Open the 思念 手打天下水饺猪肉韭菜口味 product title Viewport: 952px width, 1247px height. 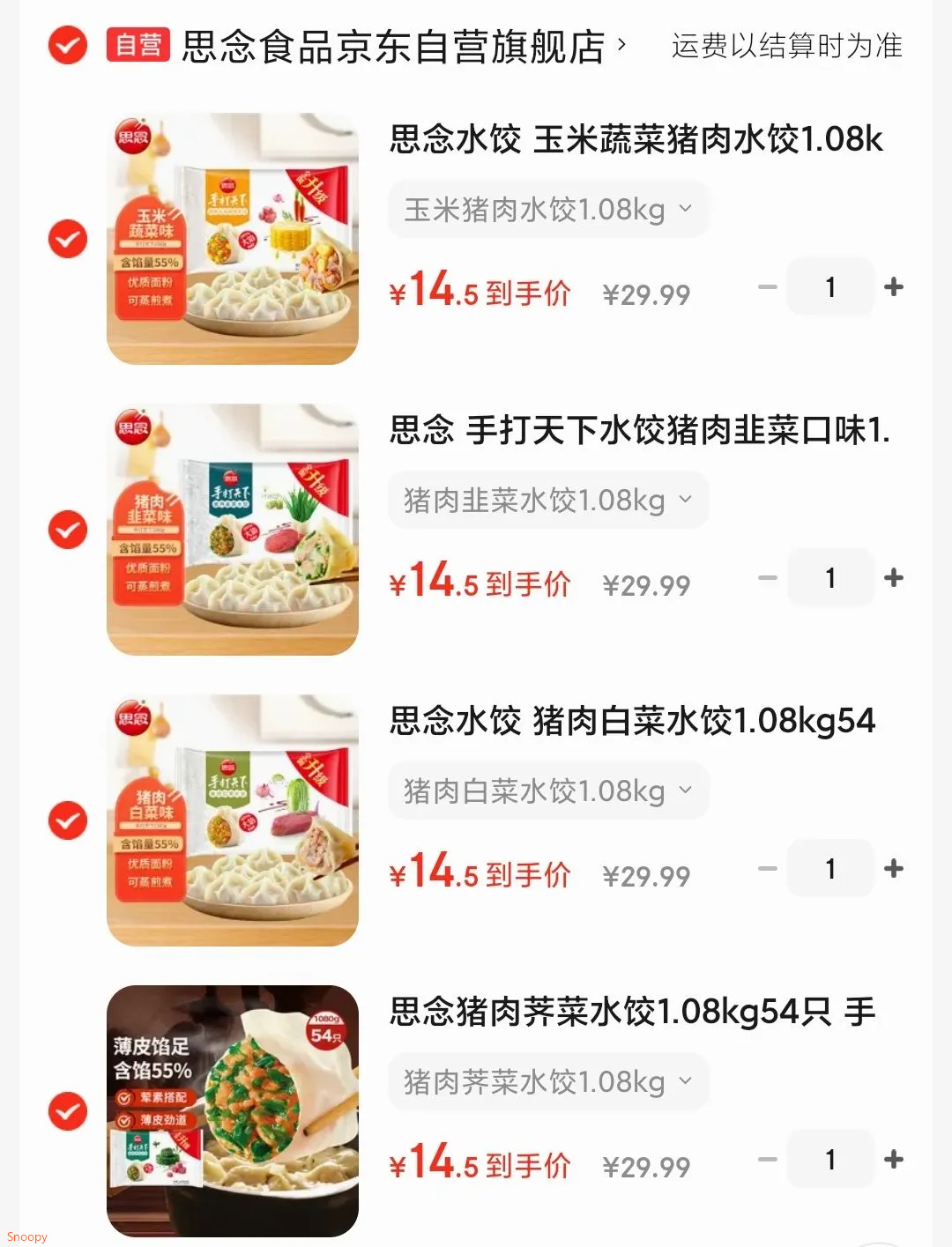coord(639,430)
